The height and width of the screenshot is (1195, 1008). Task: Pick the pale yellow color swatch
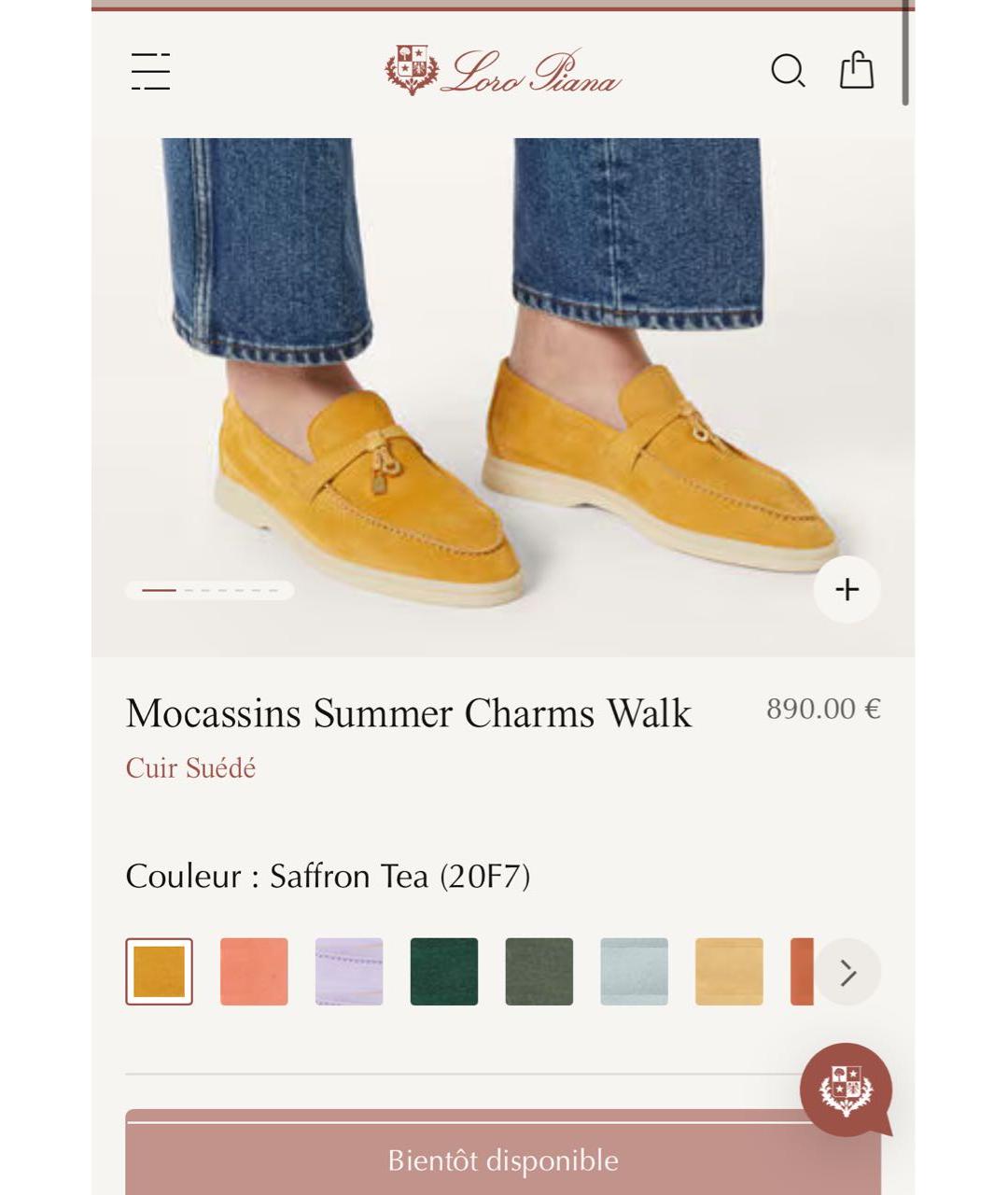(x=729, y=972)
